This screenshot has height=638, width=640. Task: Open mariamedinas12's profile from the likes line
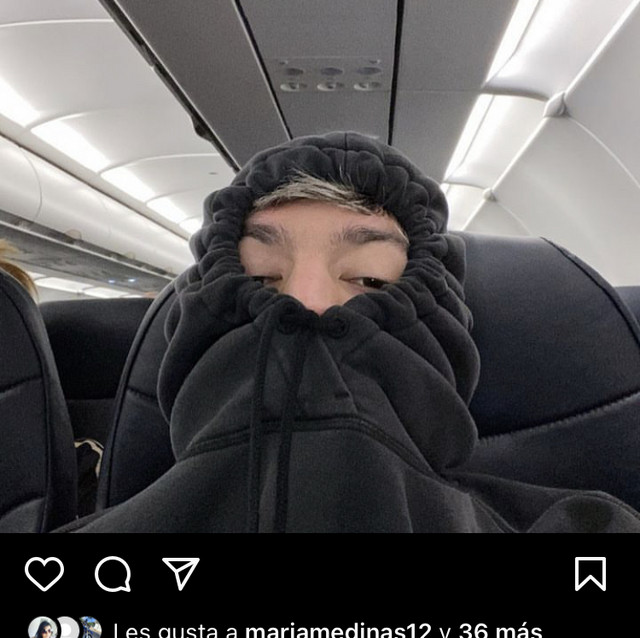coord(338,630)
